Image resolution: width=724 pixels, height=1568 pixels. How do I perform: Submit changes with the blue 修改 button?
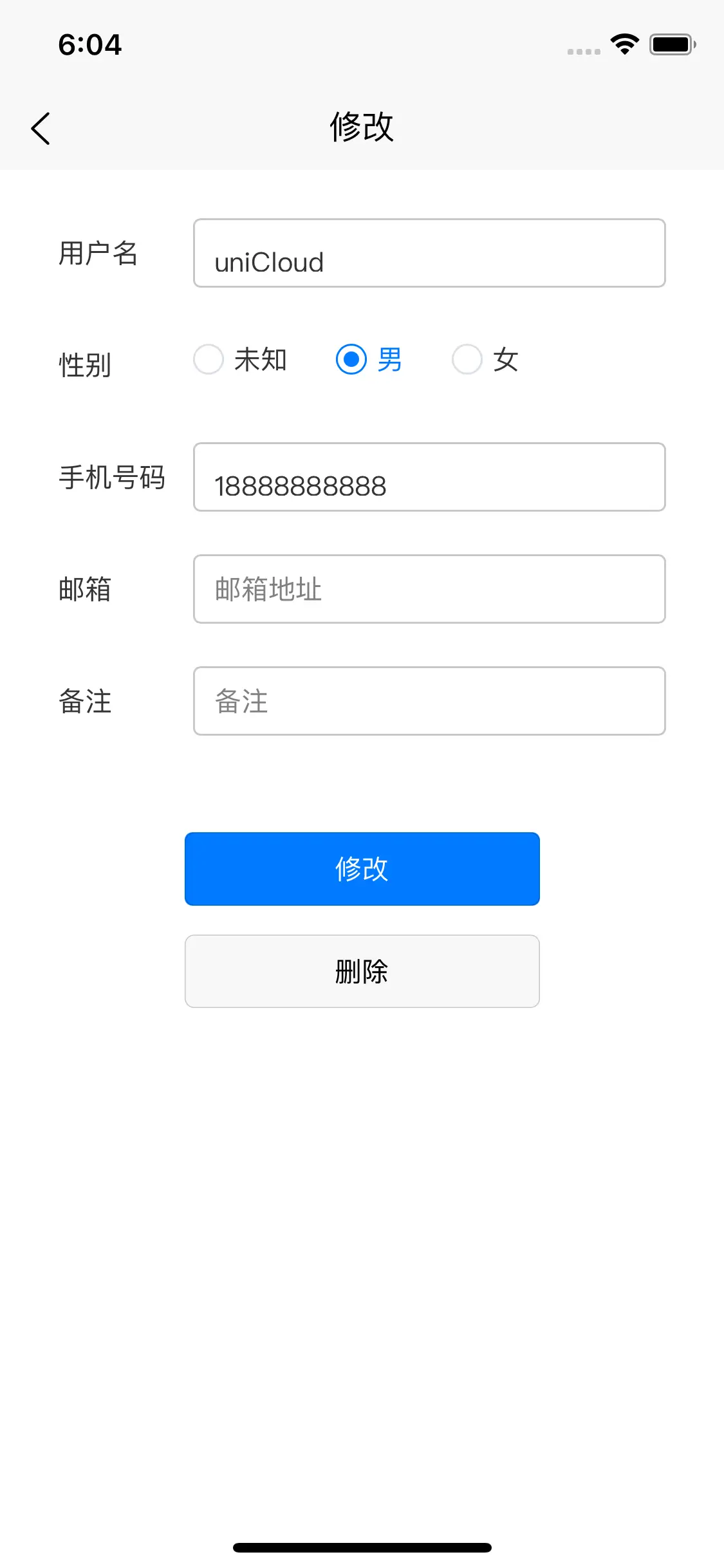point(362,869)
